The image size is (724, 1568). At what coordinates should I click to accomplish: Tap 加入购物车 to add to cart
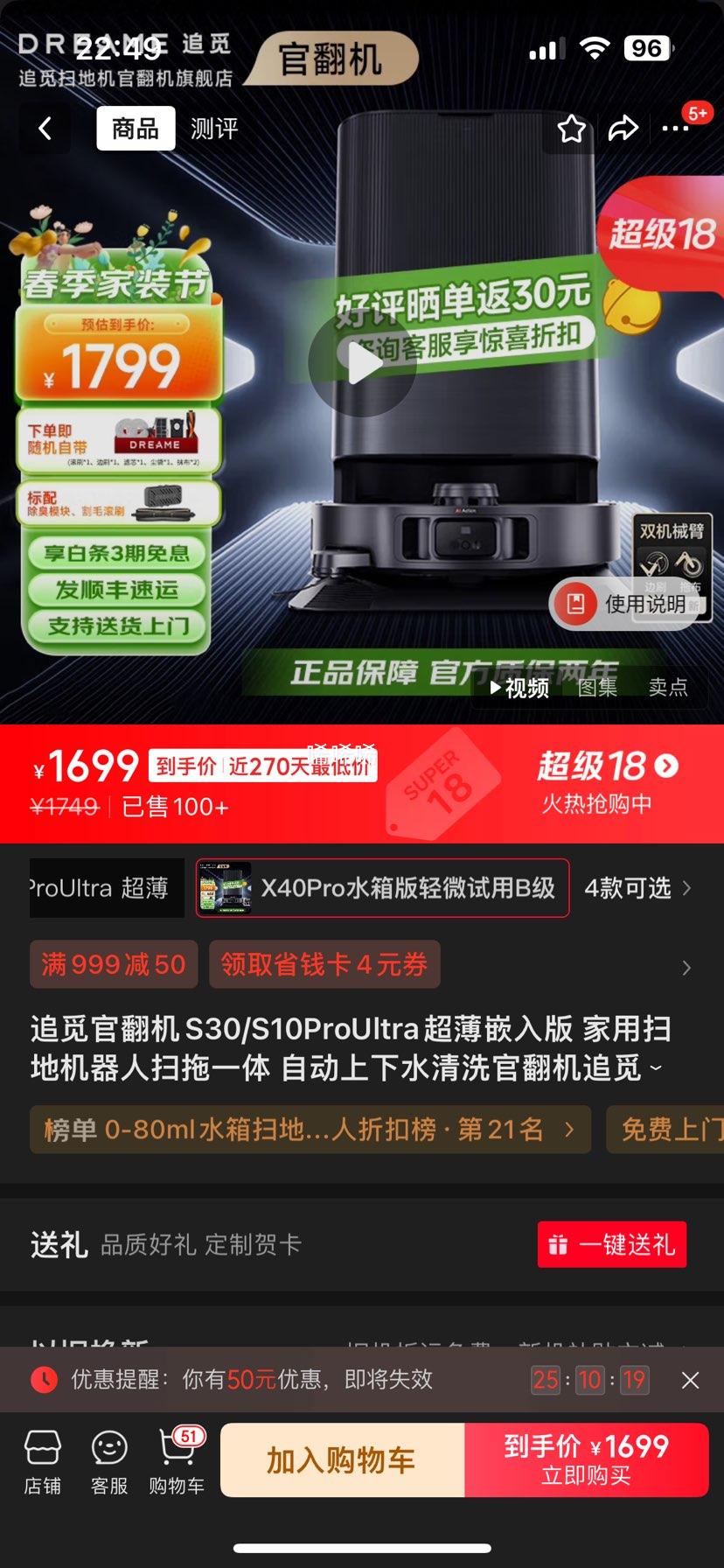[x=342, y=1459]
